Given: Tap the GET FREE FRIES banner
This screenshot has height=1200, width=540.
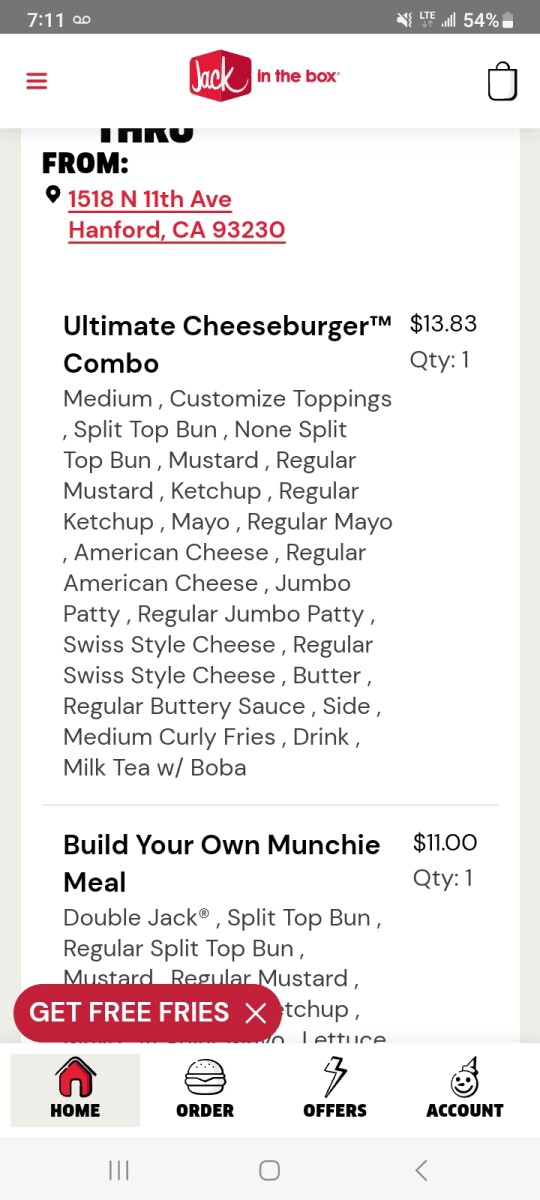Looking at the screenshot, I should pos(129,1013).
